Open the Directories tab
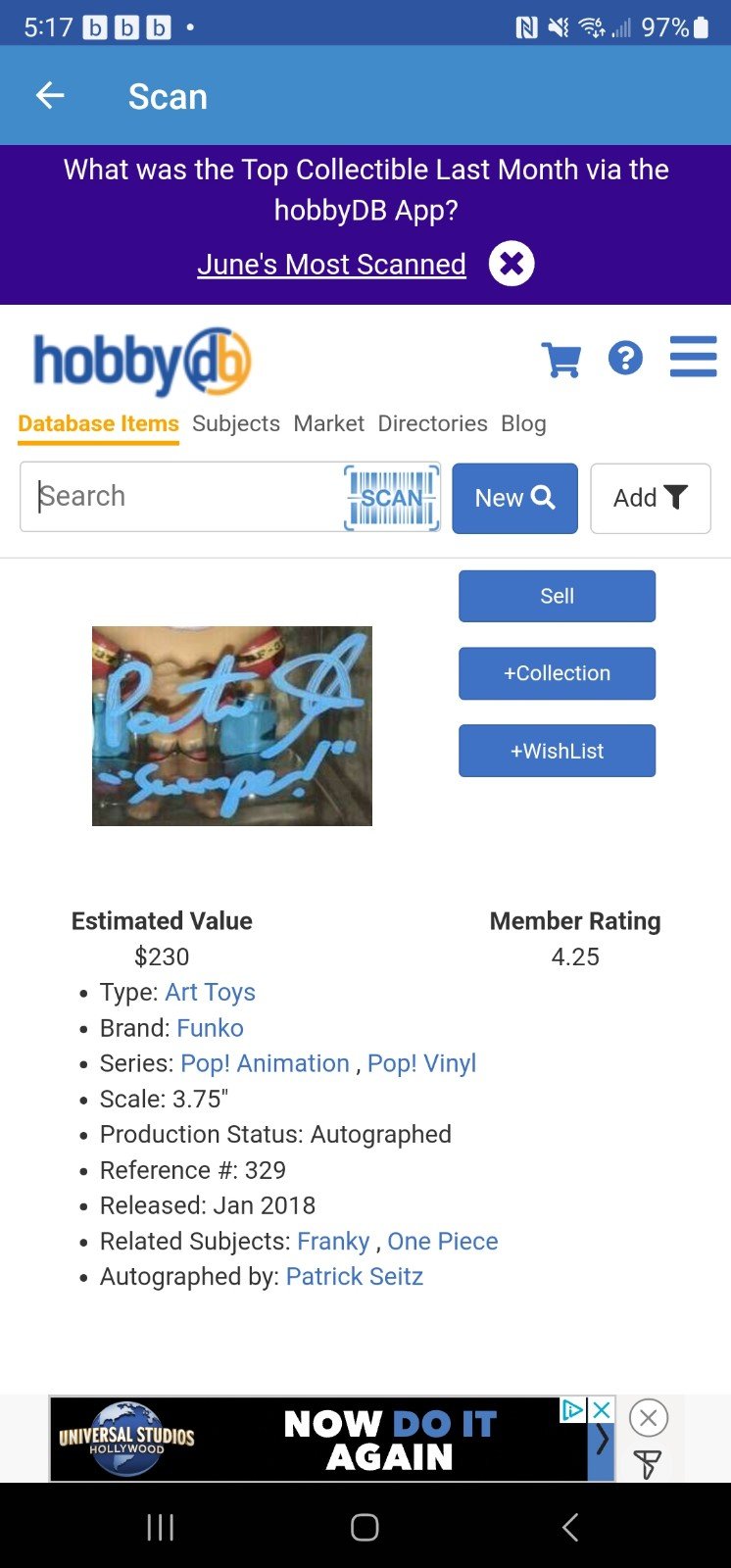This screenshot has width=731, height=1568. [432, 423]
